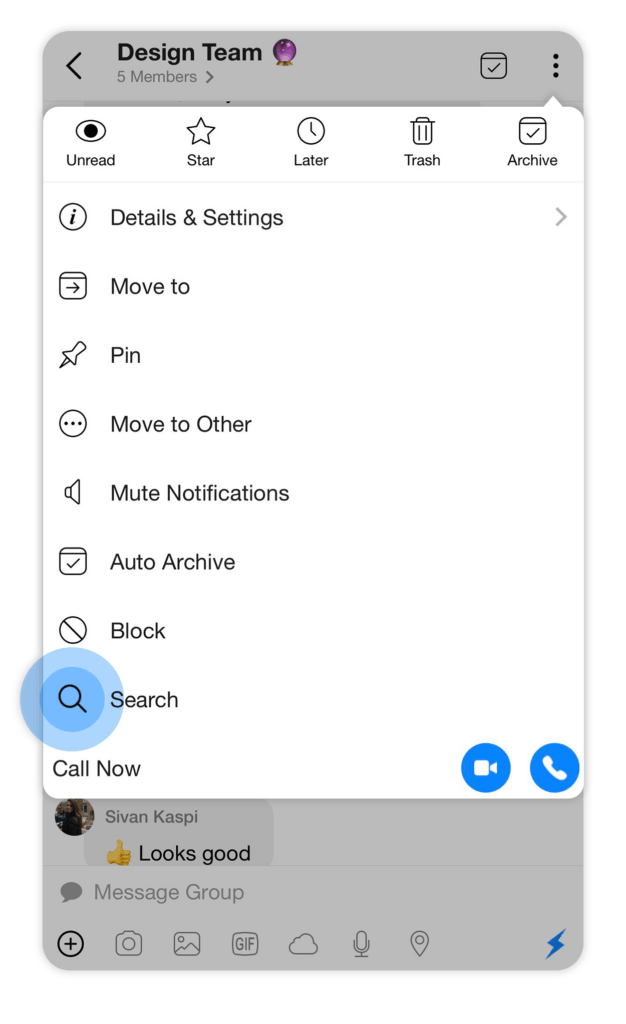
Task: Snooze conversation with Later
Action: 311,143
